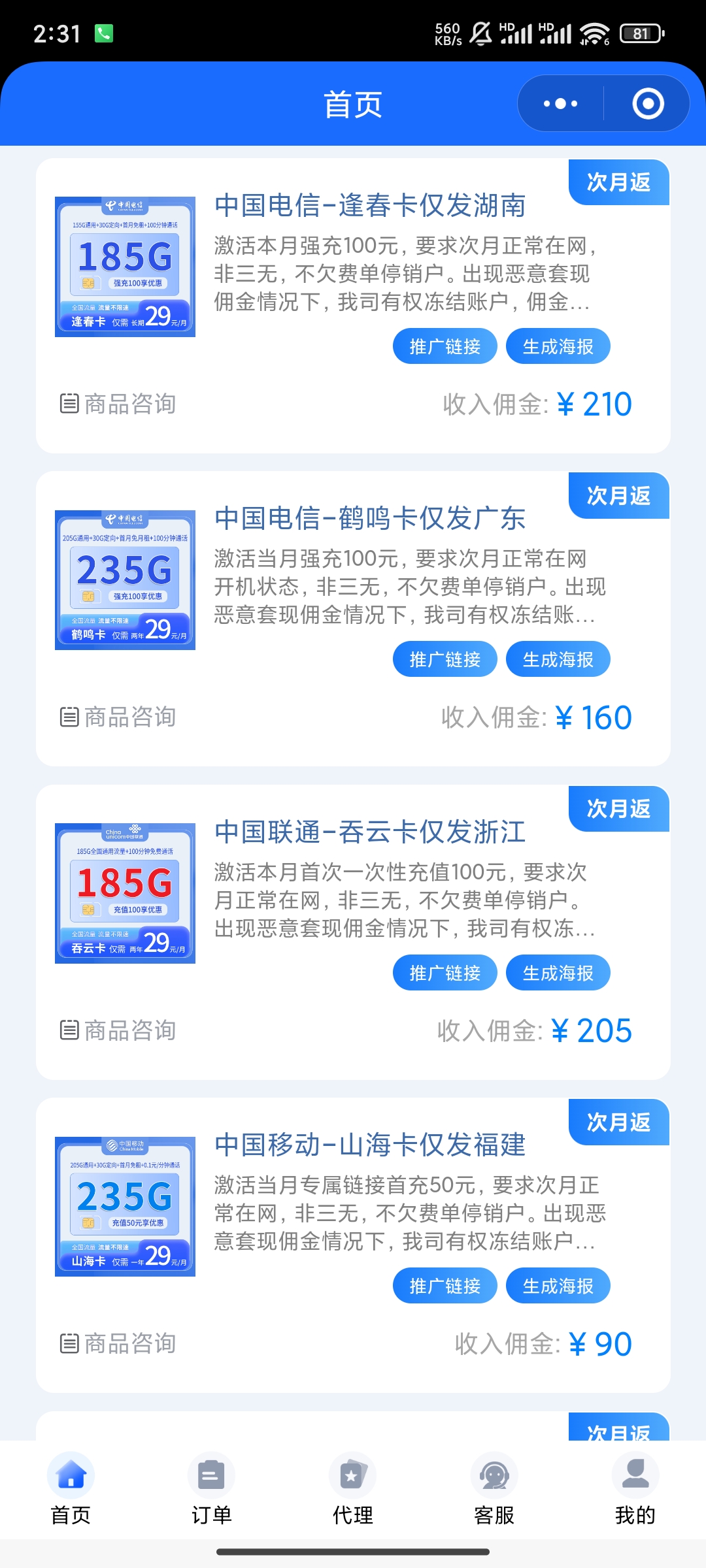Get 推广链接 for 鹤鸣卡仅发广东
This screenshot has width=706, height=1568.
445,659
